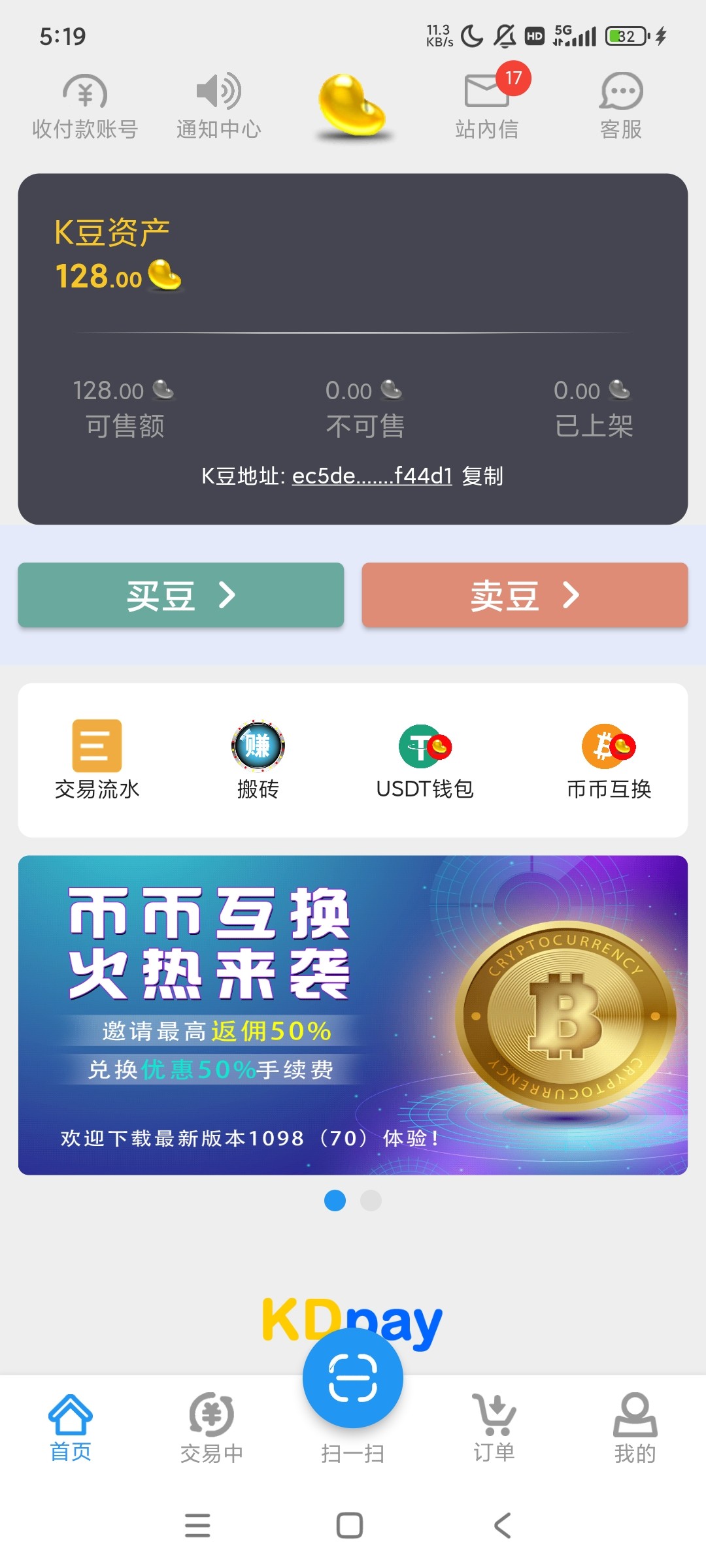Switch to the 我的 profile tab
The height and width of the screenshot is (1568, 706).
click(635, 1428)
